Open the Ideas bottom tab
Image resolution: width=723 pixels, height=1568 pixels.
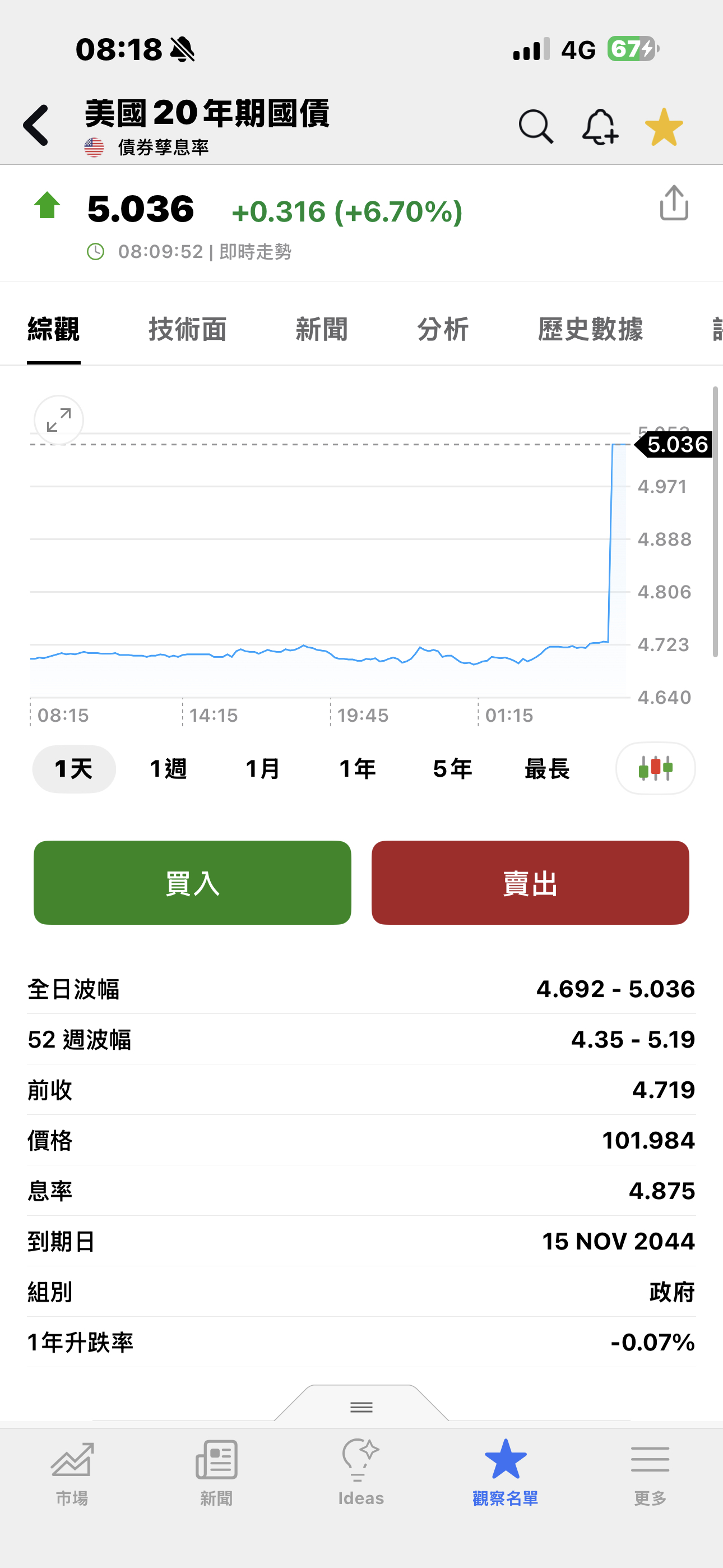tap(361, 1472)
